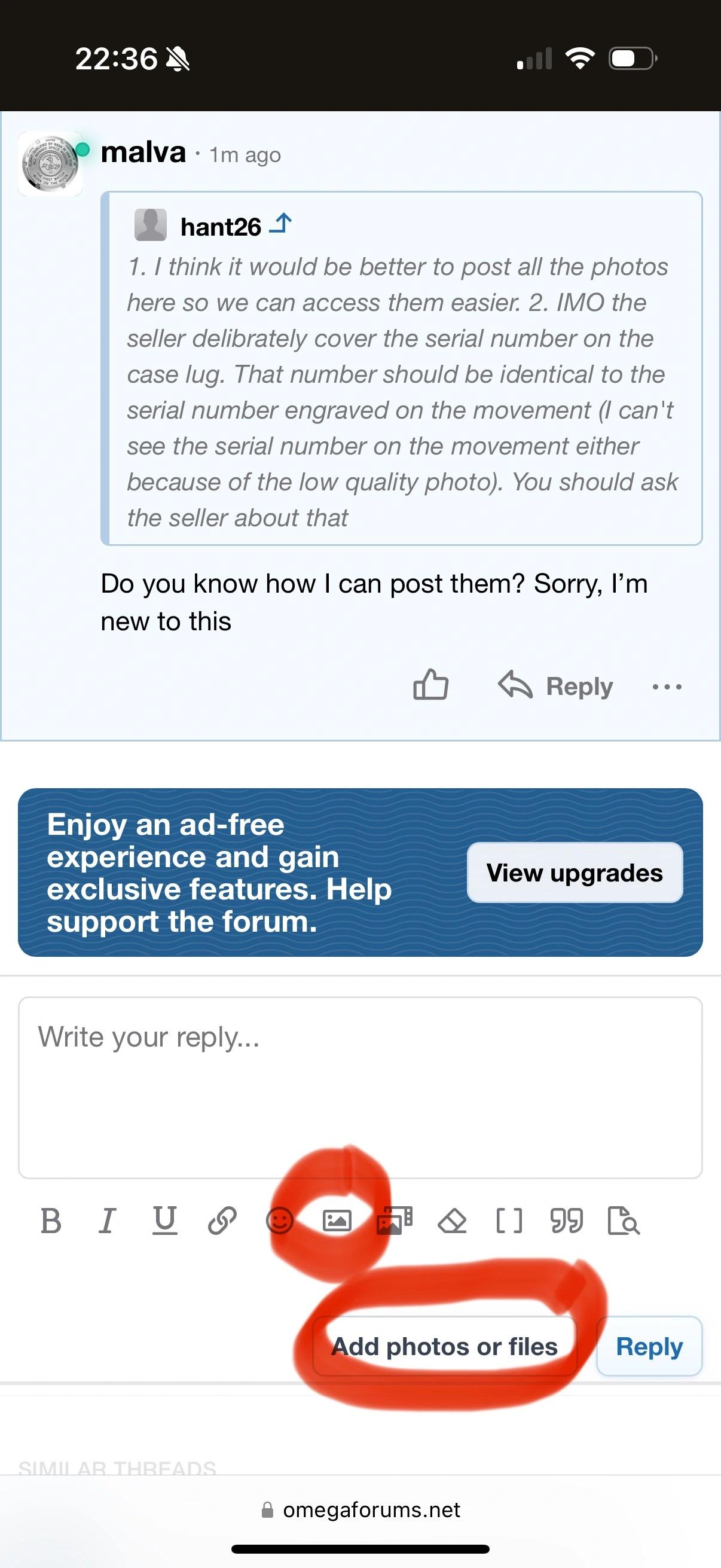The width and height of the screenshot is (721, 1568).
Task: Remove formatting with the eraser icon
Action: [x=451, y=1221]
